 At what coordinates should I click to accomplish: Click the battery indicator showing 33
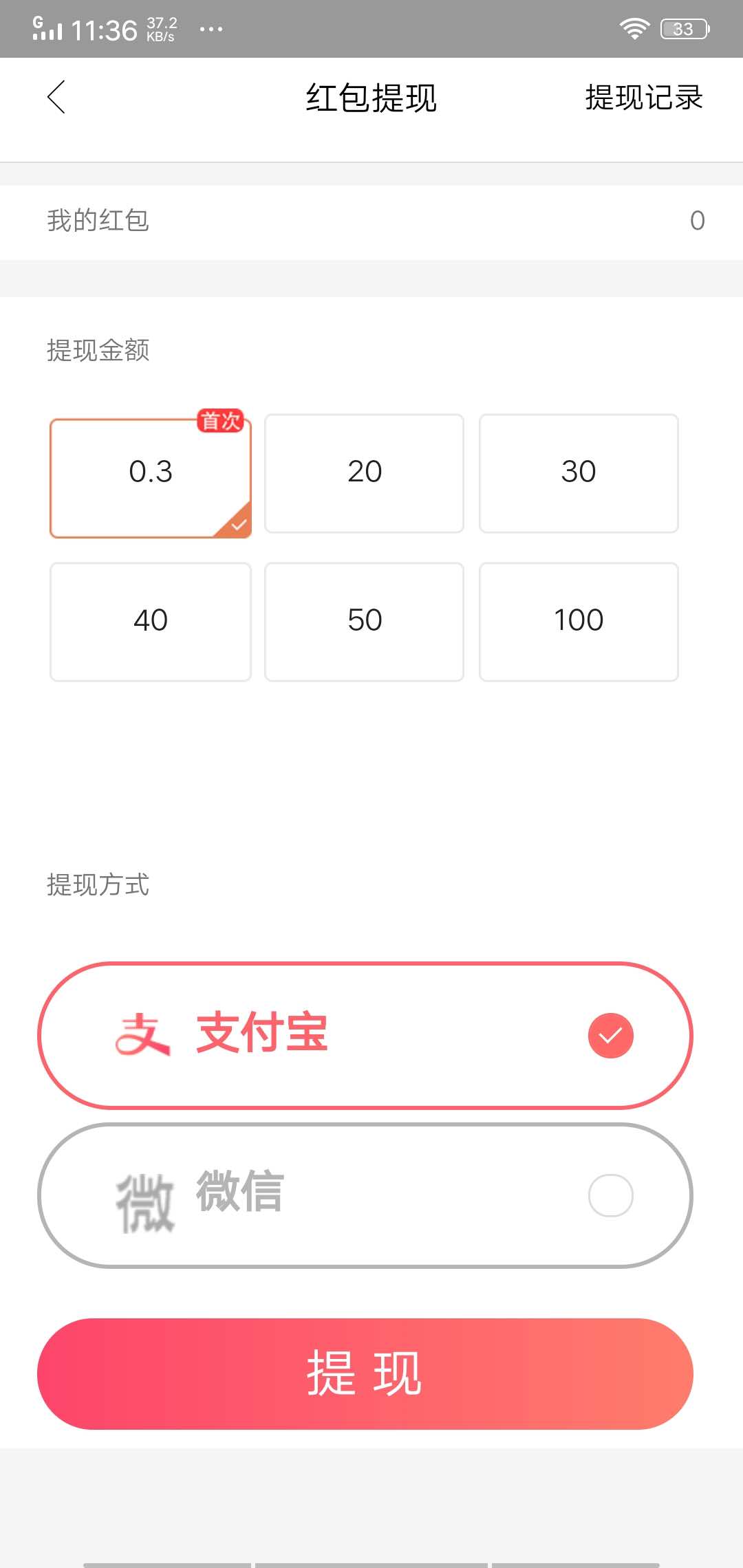point(685,28)
